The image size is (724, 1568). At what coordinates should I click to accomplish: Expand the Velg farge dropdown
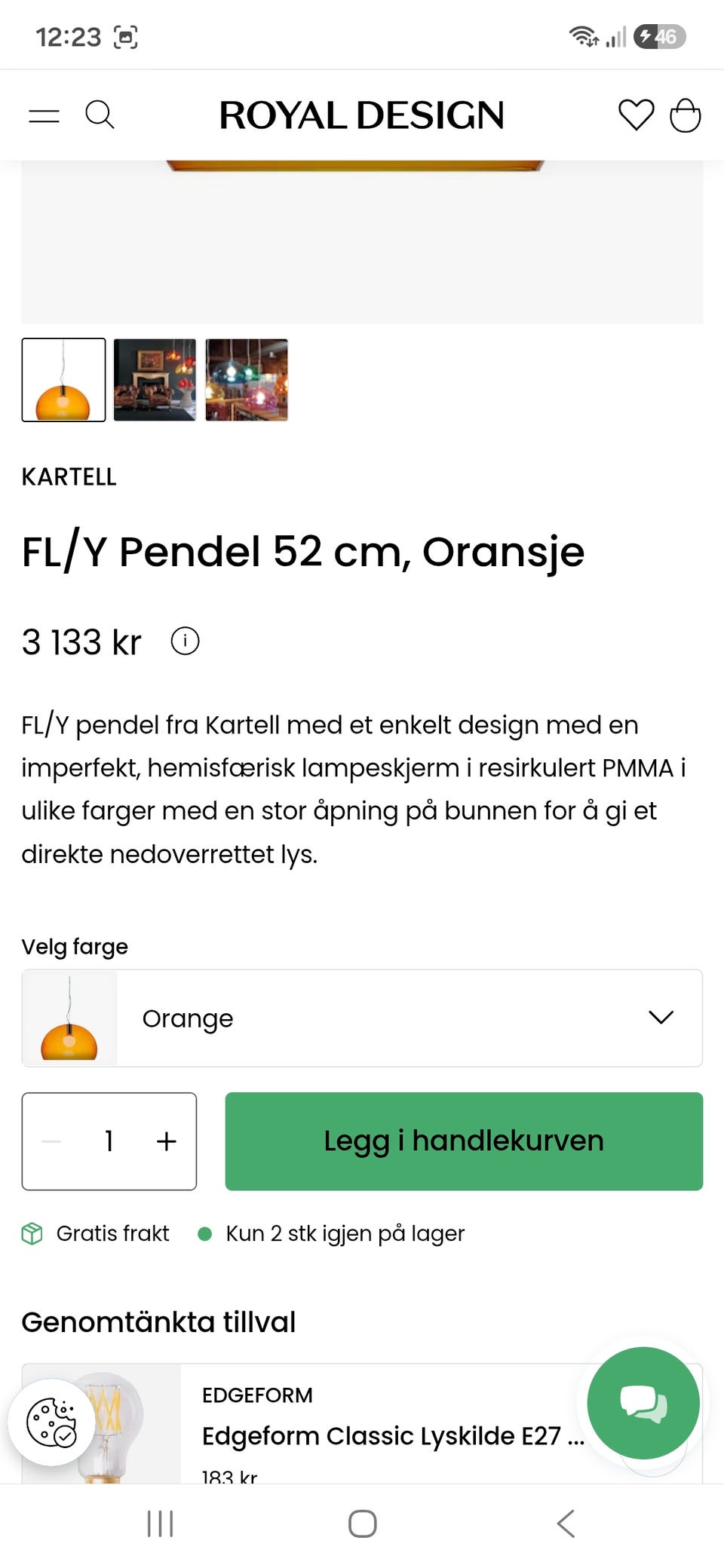pos(362,1018)
